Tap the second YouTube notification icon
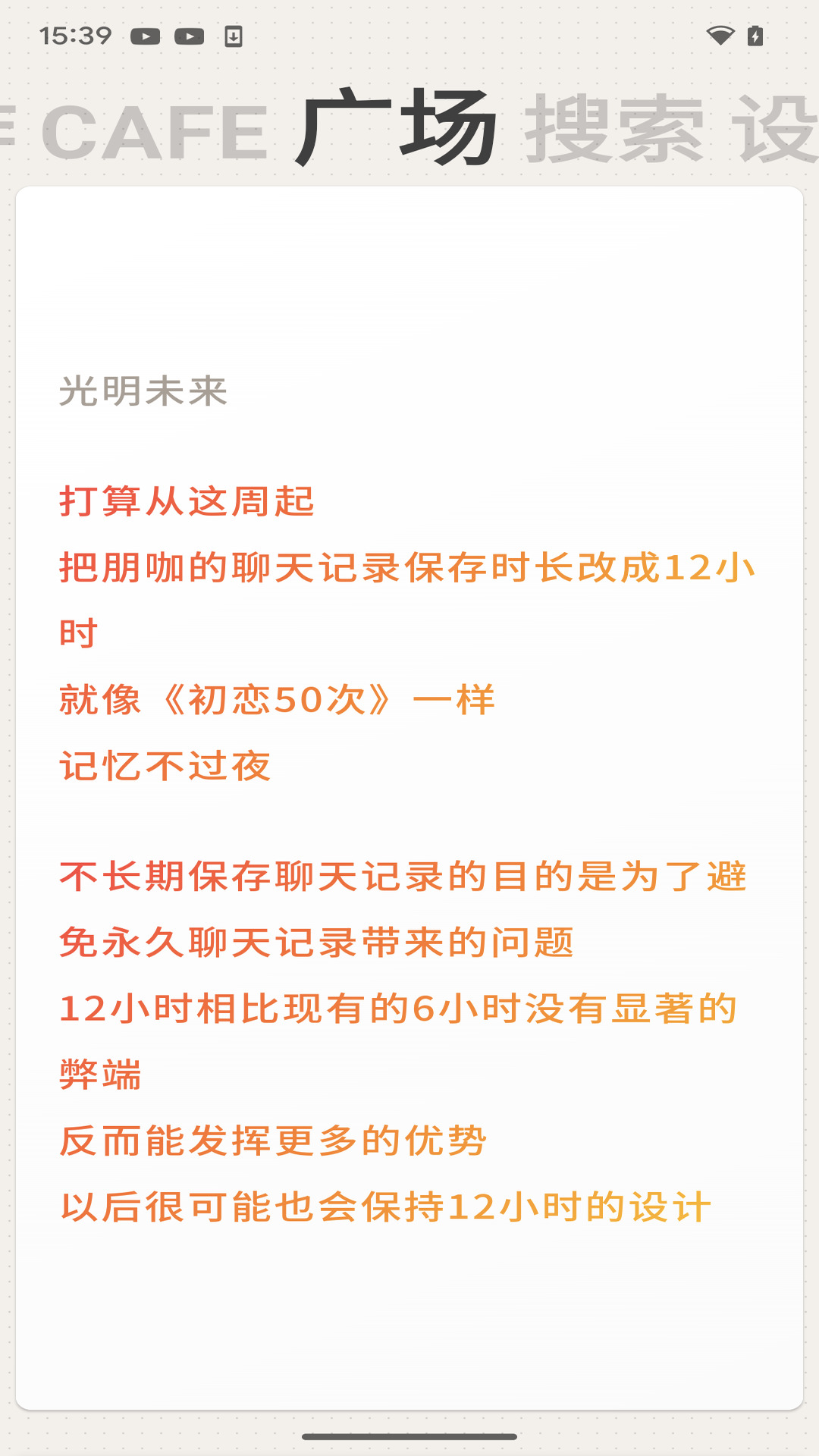The width and height of the screenshot is (819, 1456). 190,34
